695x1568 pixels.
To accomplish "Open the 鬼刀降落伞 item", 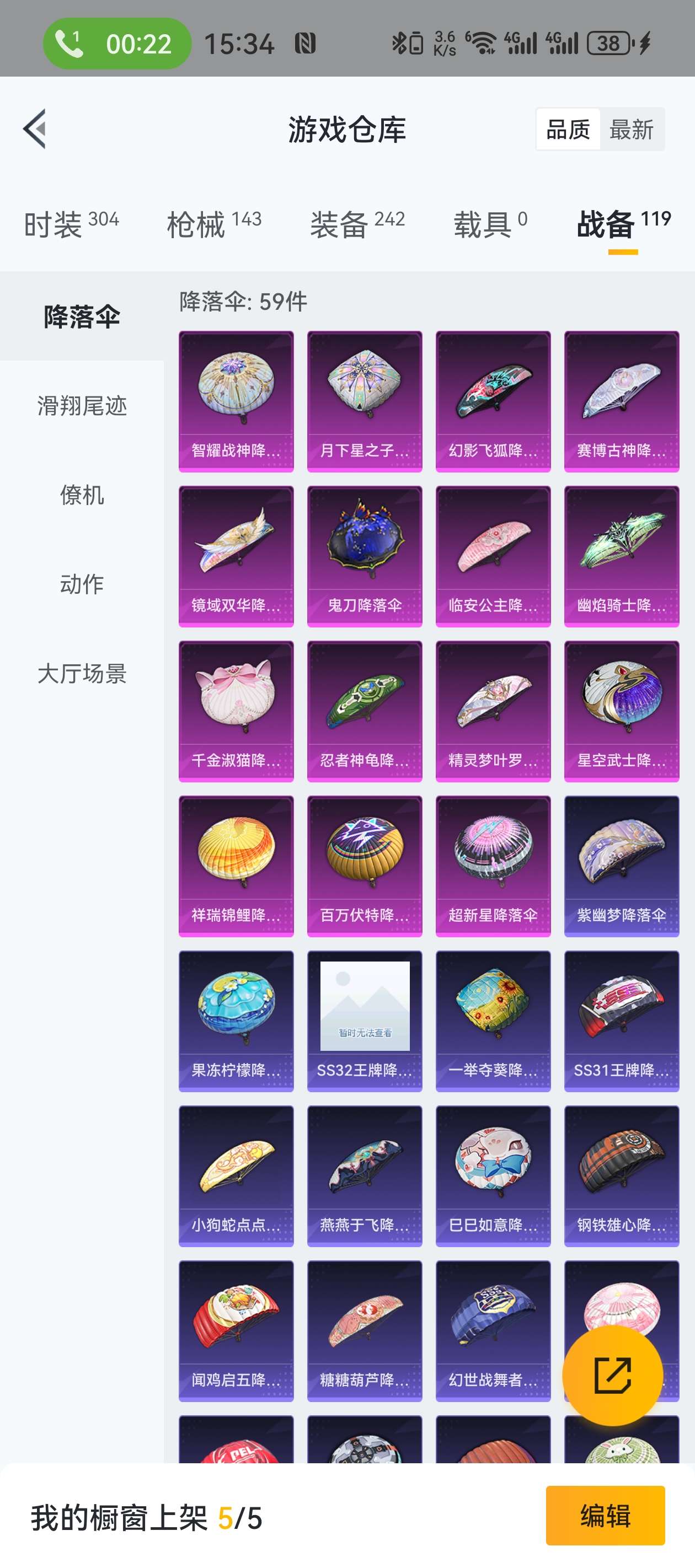I will (364, 556).
